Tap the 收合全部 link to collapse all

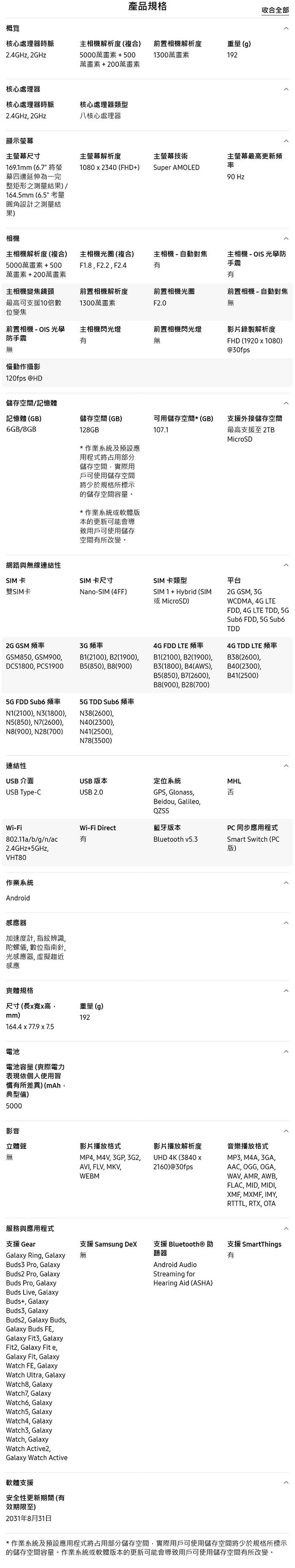click(275, 10)
